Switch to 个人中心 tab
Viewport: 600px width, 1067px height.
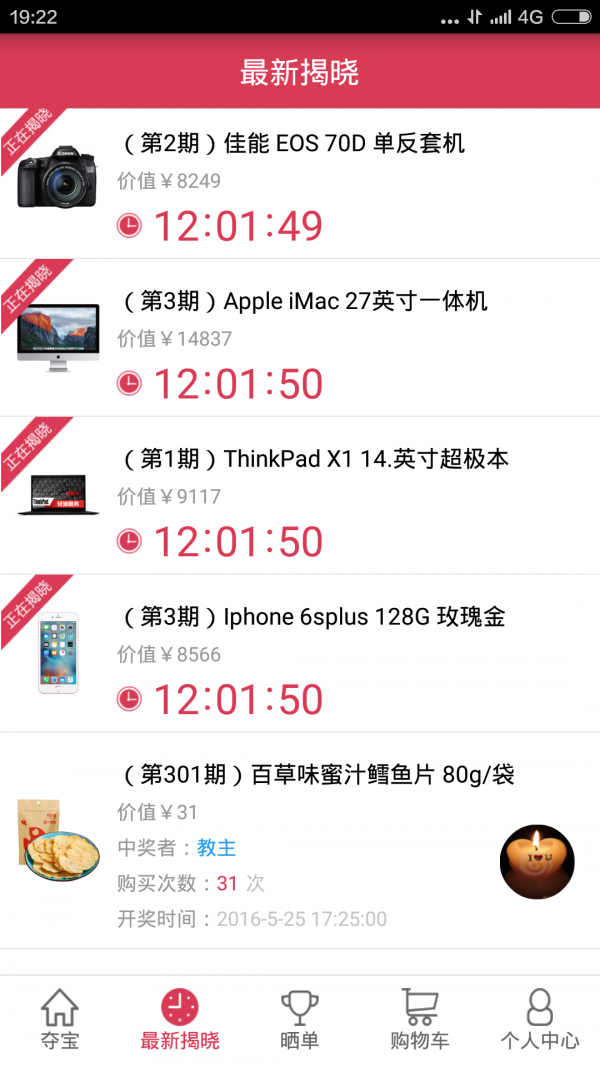pyautogui.click(x=539, y=1020)
